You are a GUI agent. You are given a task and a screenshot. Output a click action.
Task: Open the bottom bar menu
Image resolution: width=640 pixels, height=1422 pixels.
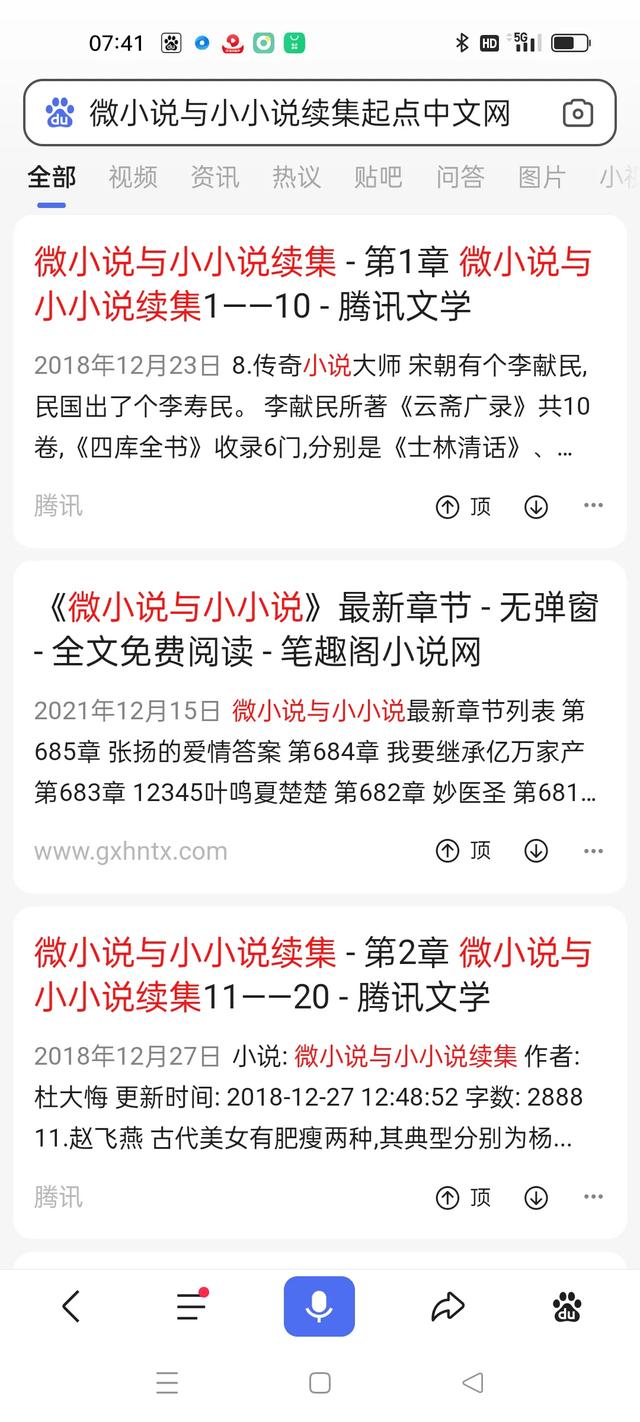[x=191, y=1306]
